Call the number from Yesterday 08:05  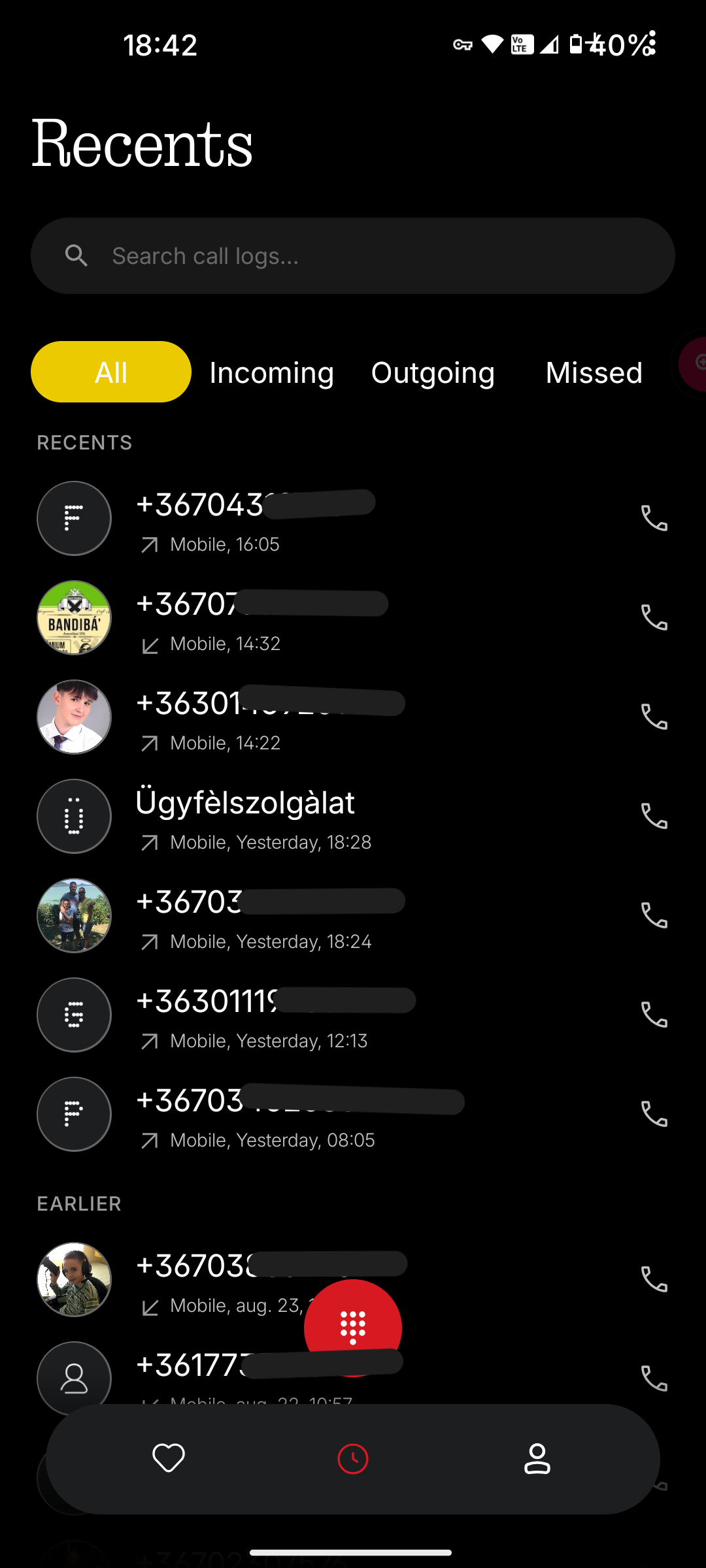point(654,1114)
